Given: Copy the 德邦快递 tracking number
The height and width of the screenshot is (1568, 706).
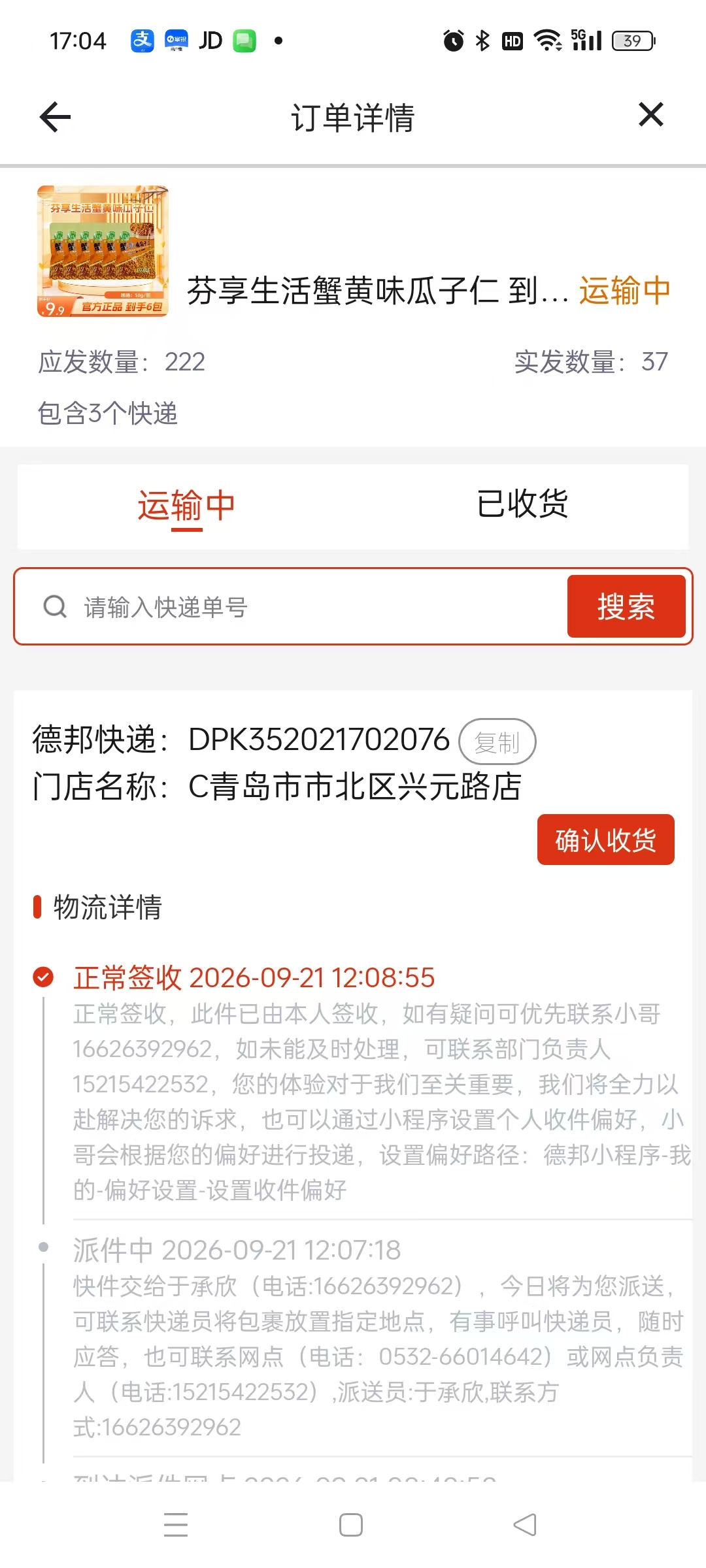Looking at the screenshot, I should pyautogui.click(x=497, y=742).
